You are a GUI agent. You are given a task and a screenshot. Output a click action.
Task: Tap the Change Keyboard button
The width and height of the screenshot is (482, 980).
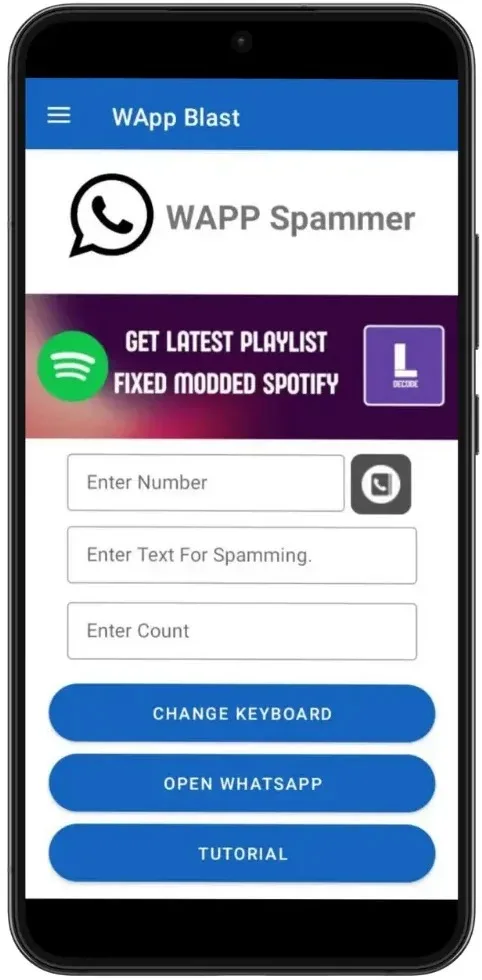click(x=242, y=714)
